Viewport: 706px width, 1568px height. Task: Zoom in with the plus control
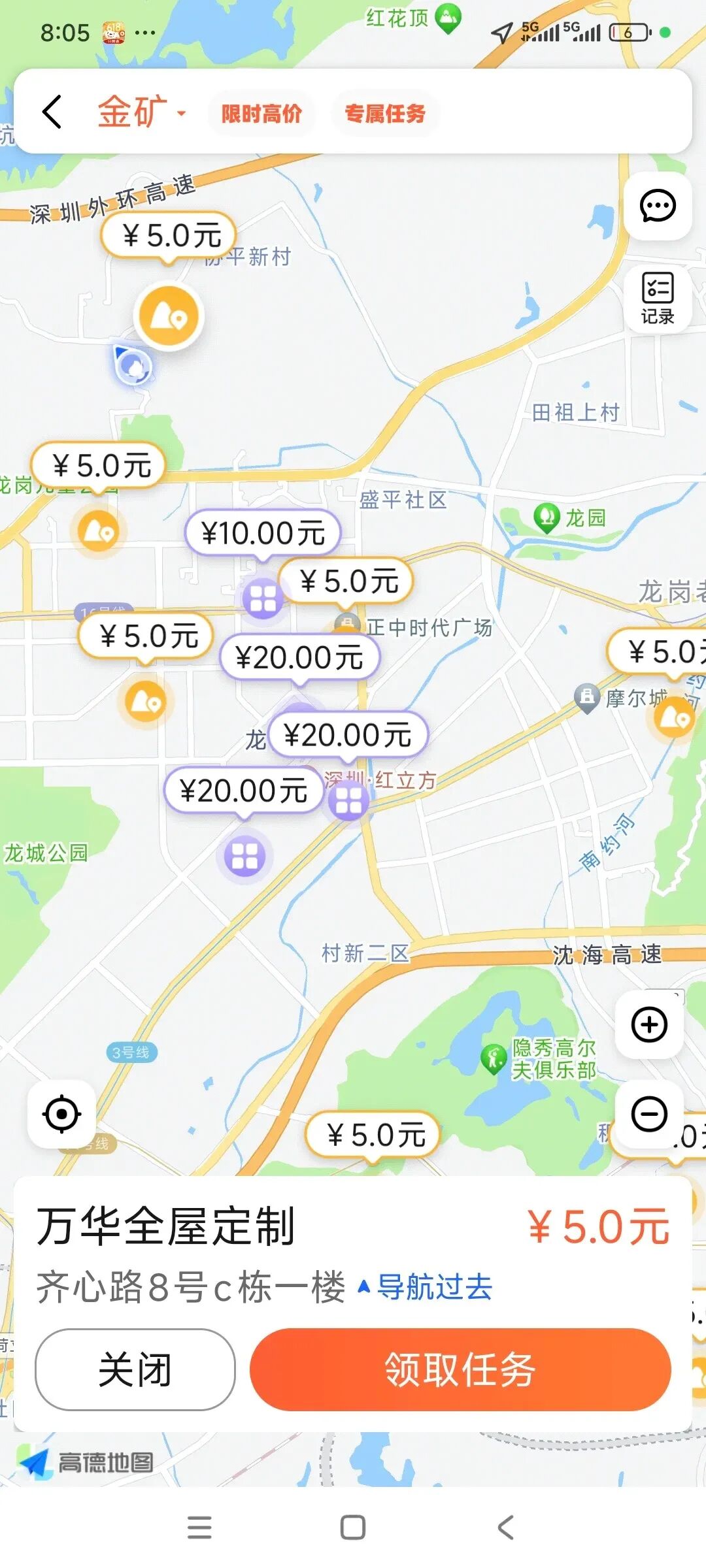pyautogui.click(x=648, y=1022)
